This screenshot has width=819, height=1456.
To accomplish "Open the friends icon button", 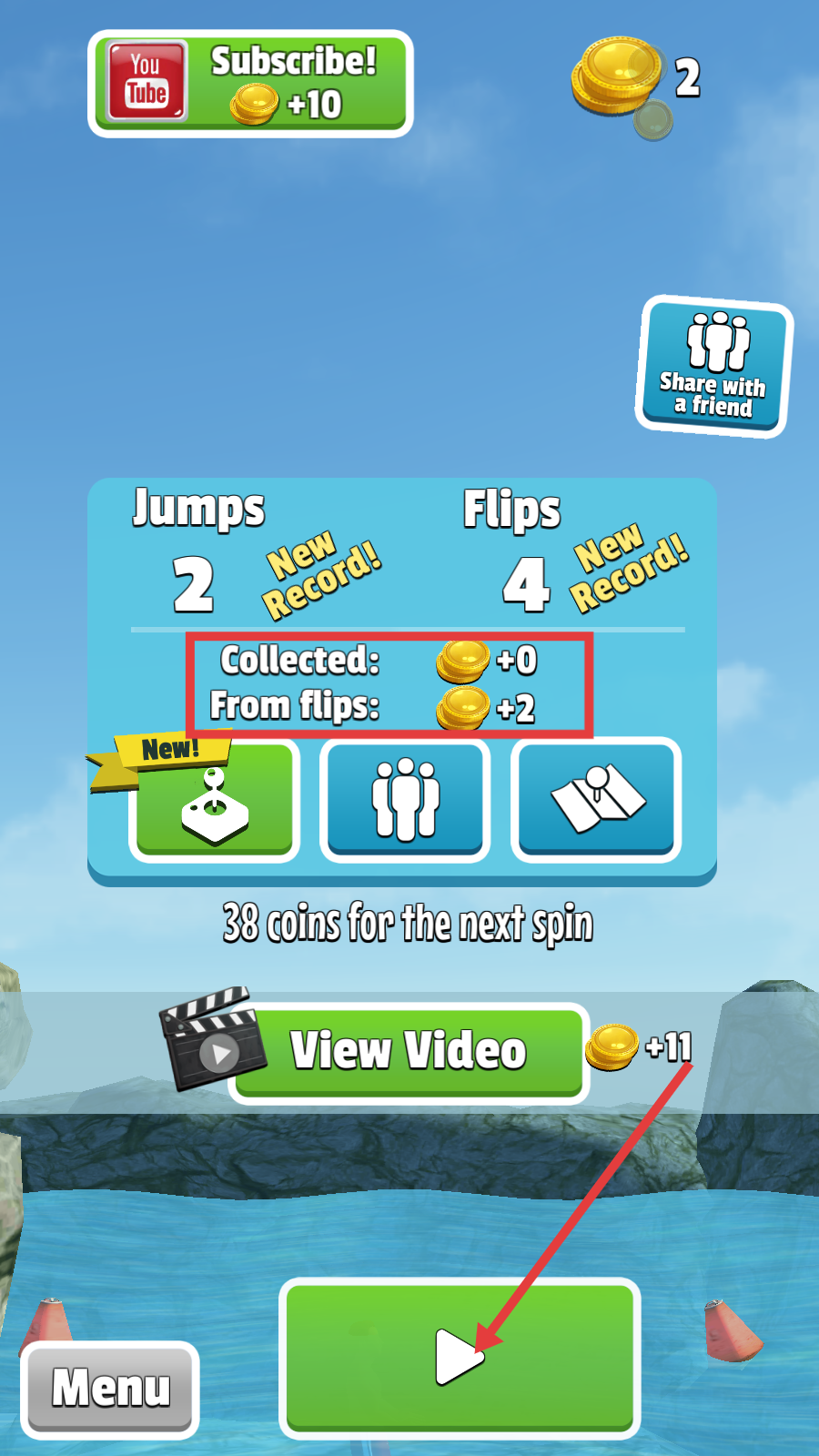I will point(405,799).
